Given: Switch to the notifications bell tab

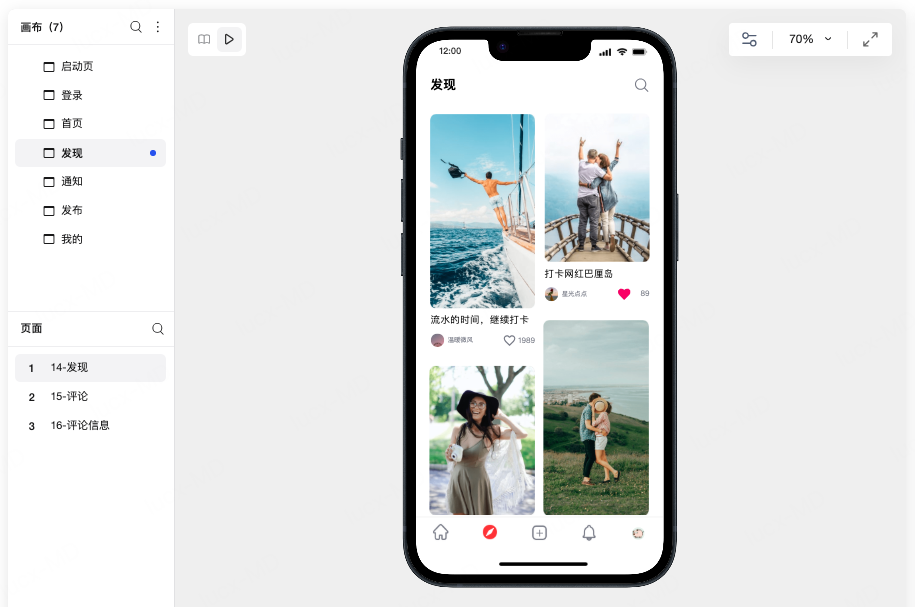Looking at the screenshot, I should [589, 533].
